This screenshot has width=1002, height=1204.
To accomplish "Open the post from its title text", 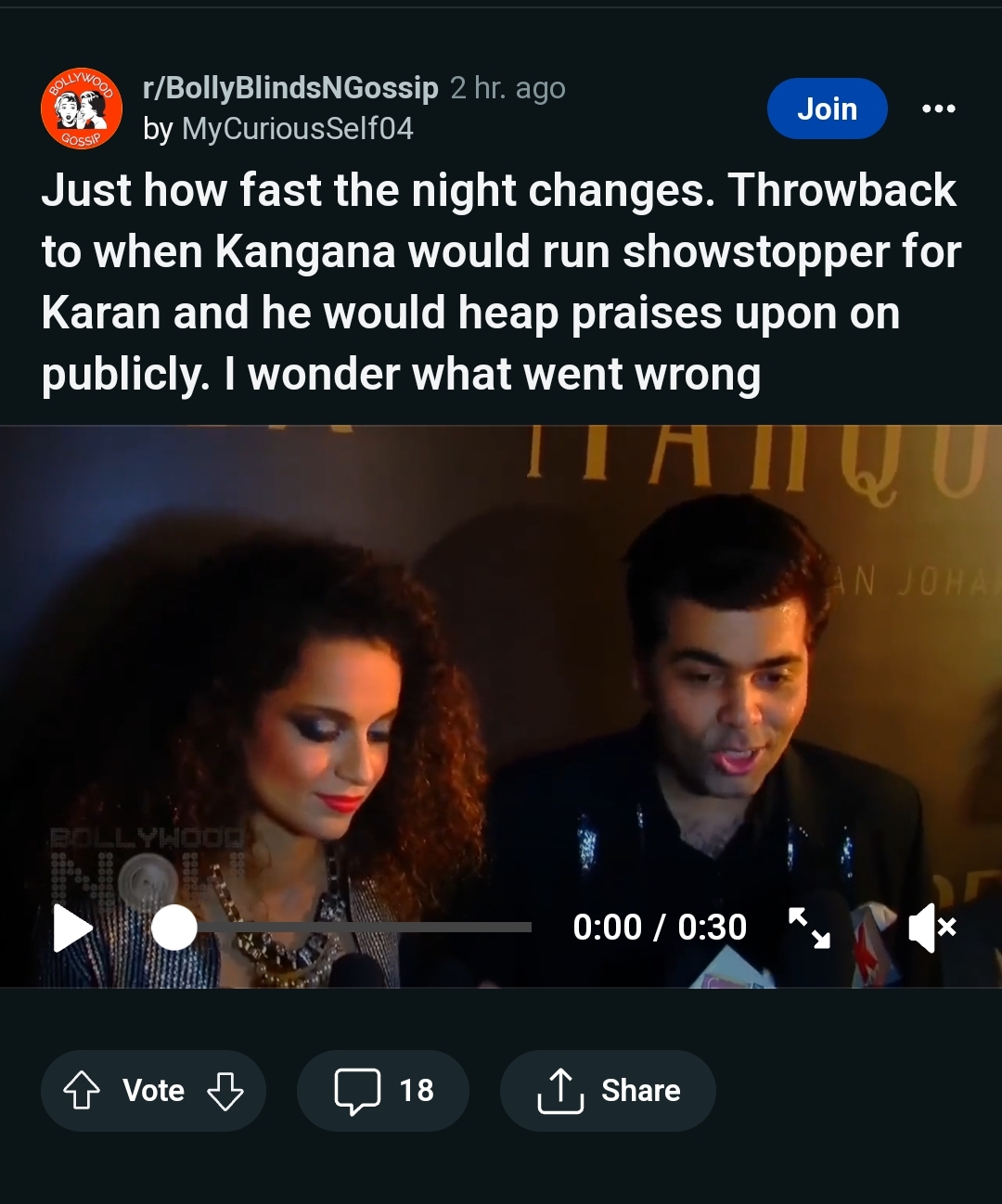I will point(501,282).
